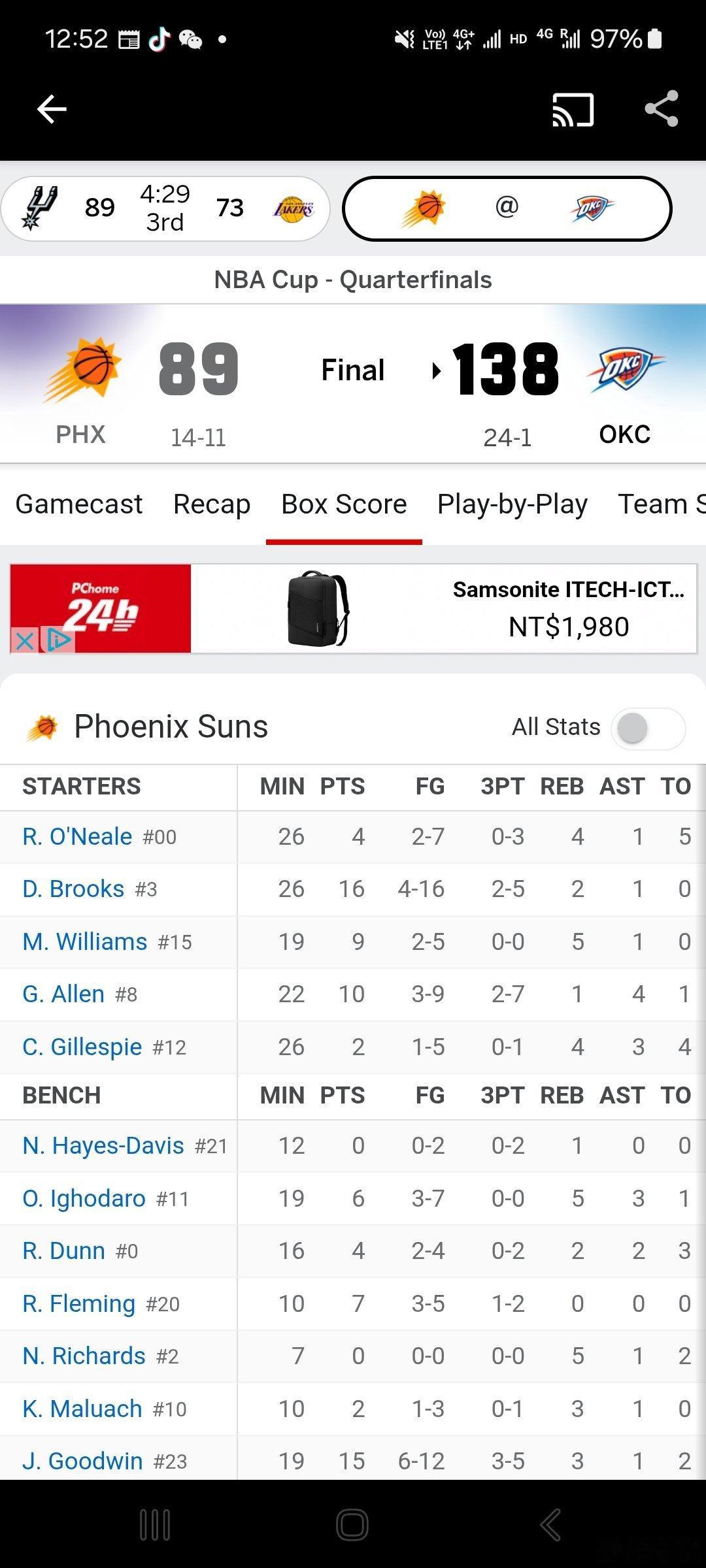Switch to the Gamecast tab
Screen dimensions: 706x1568
79,504
